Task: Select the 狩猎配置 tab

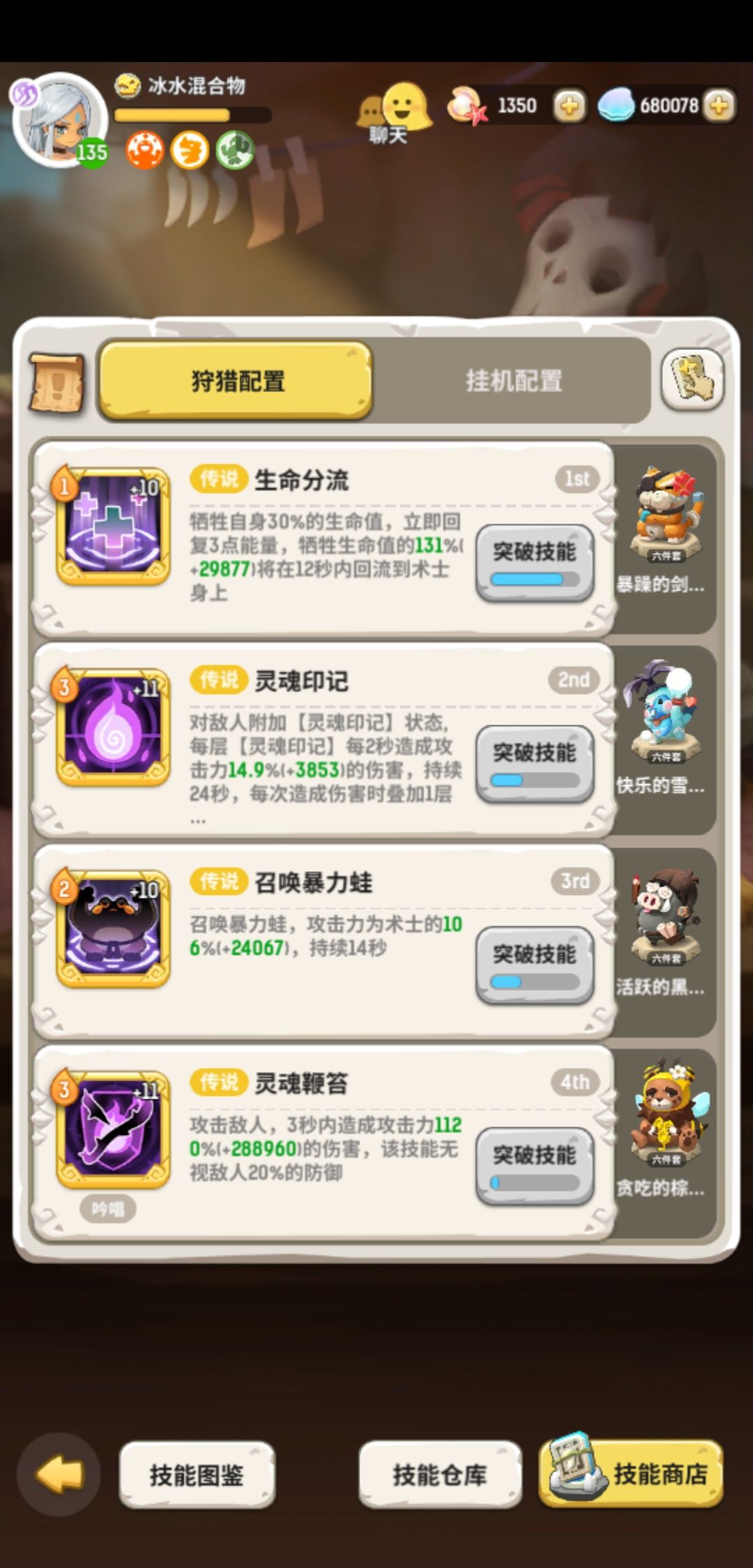Action: click(237, 380)
